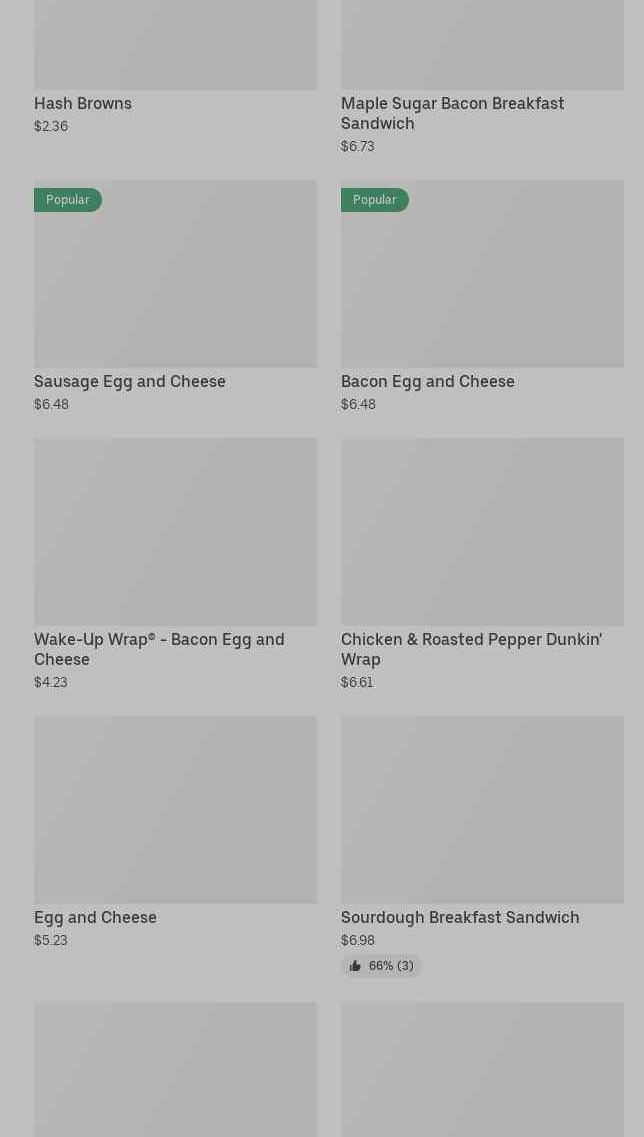This screenshot has width=644, height=1137.
Task: View the Bacon Egg and Cheese sandwich
Action: [x=482, y=297]
